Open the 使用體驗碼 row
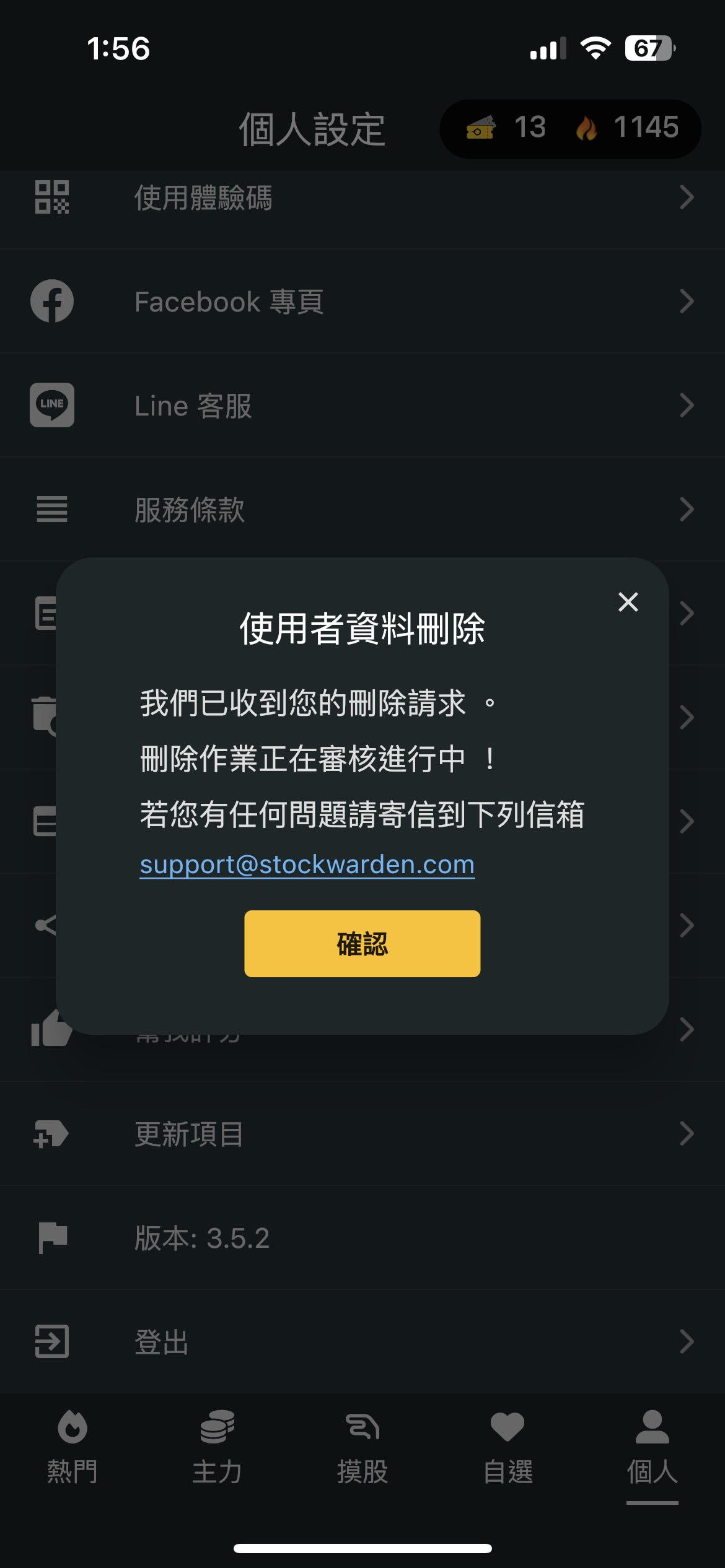 (x=362, y=198)
